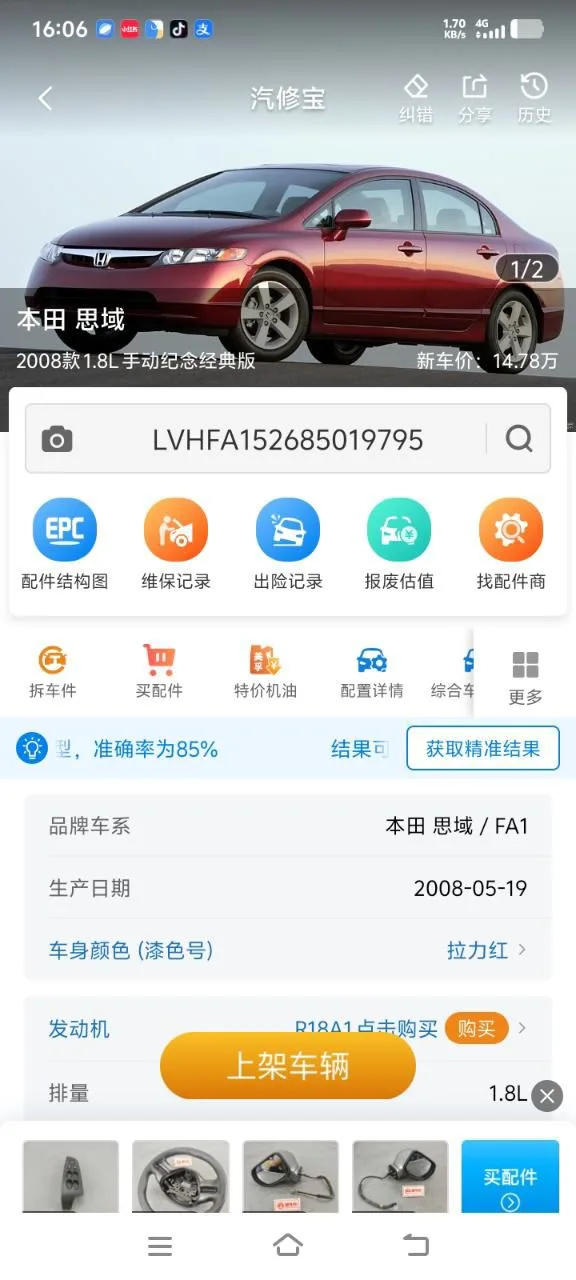576x1280 pixels.
Task: Open 报废估值 scrap valuation
Action: point(399,544)
